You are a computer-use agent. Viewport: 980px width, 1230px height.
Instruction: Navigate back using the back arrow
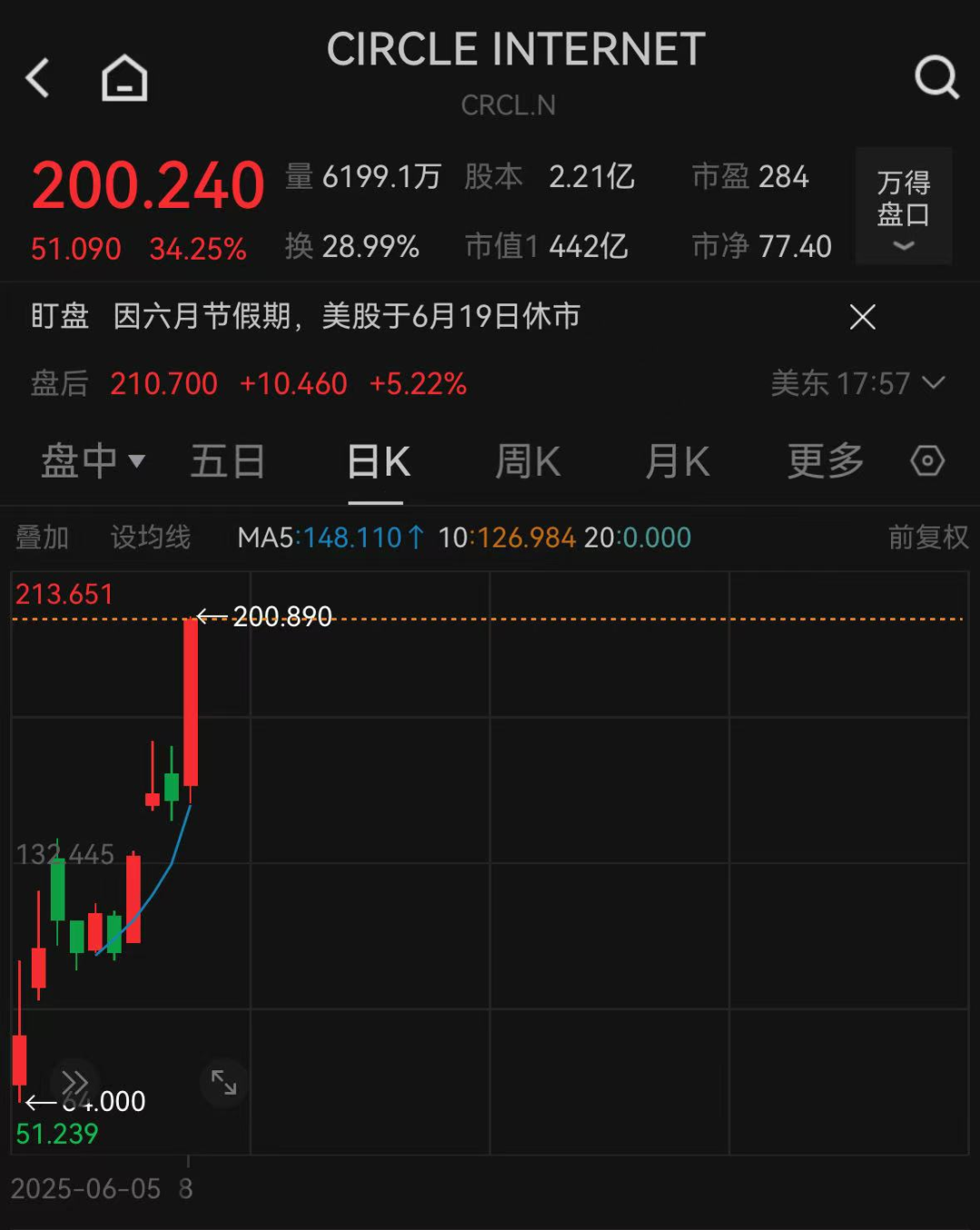(36, 77)
